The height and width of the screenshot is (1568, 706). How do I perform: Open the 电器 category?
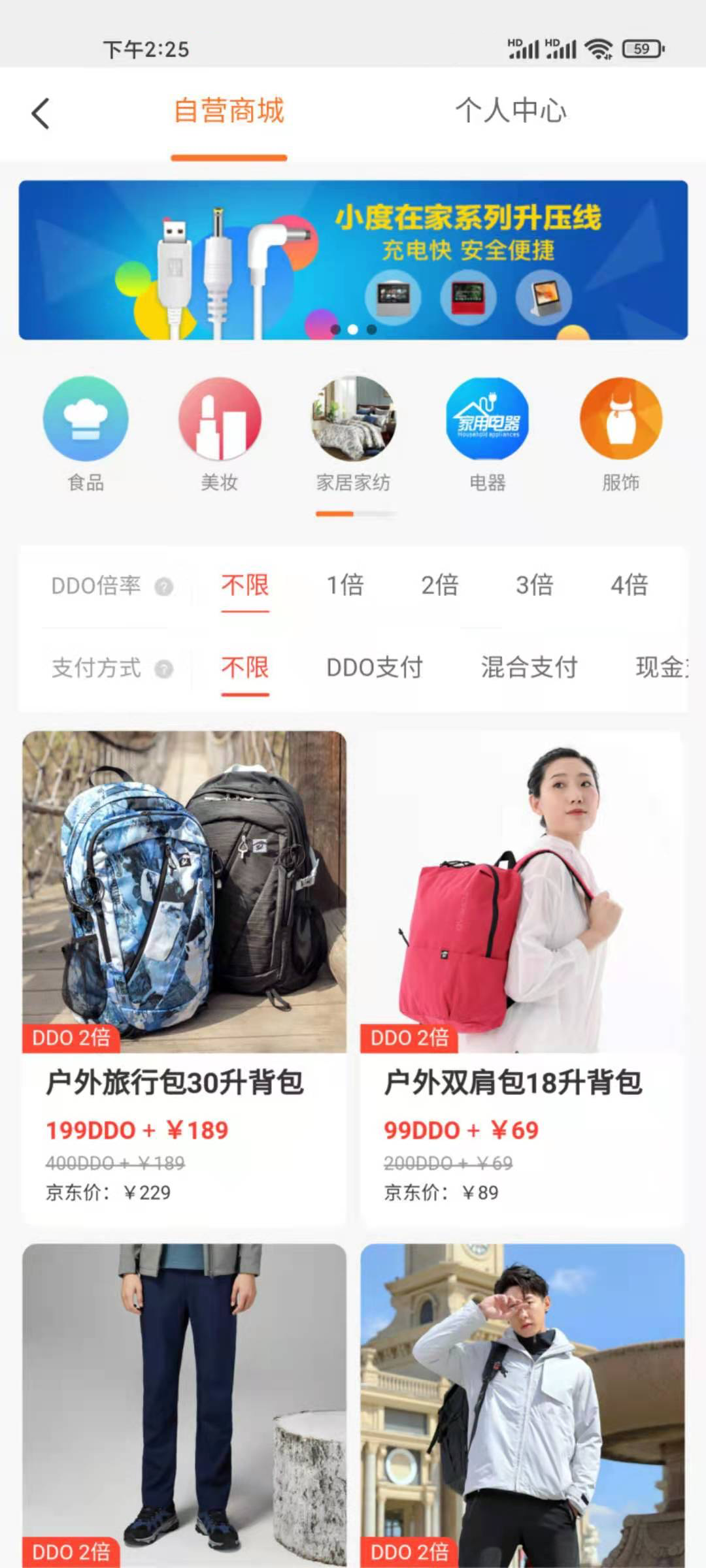pos(487,433)
